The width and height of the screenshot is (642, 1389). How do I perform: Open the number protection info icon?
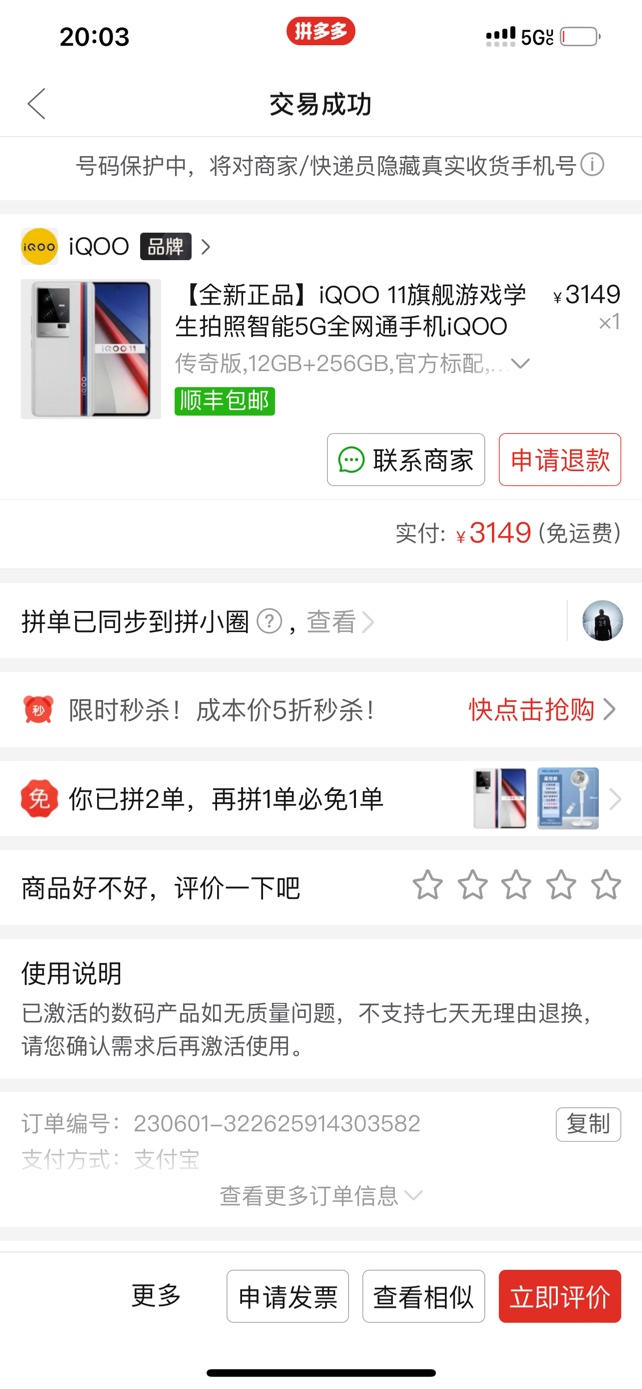click(x=593, y=165)
